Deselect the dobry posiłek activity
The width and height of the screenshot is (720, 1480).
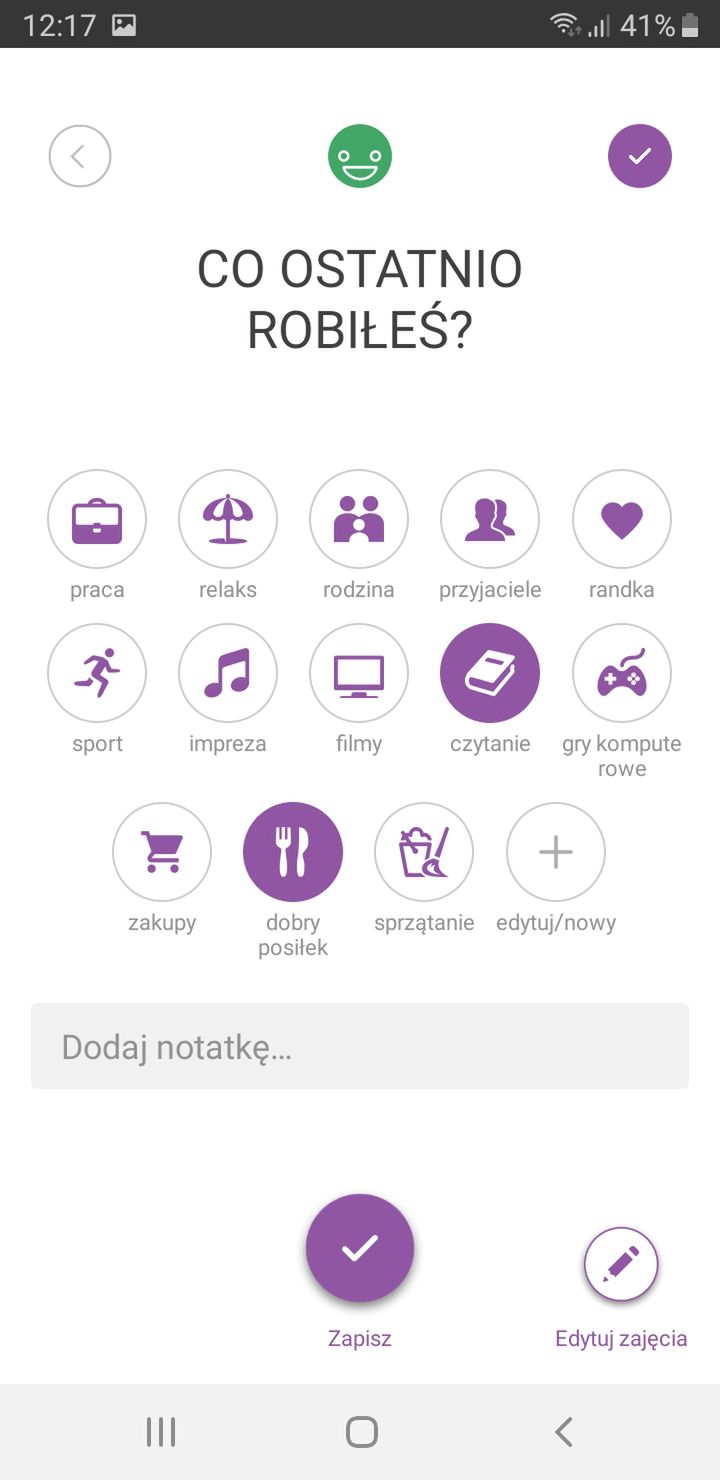pyautogui.click(x=293, y=852)
